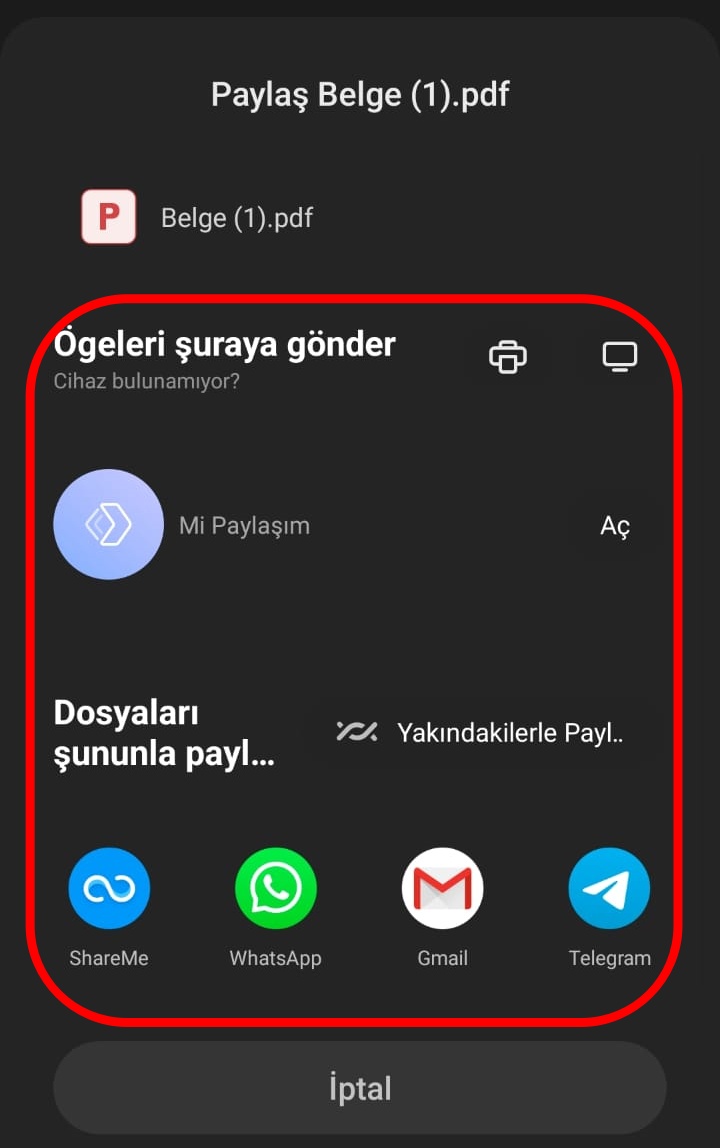
Task: Share the PDF via WhatsApp
Action: 275,888
